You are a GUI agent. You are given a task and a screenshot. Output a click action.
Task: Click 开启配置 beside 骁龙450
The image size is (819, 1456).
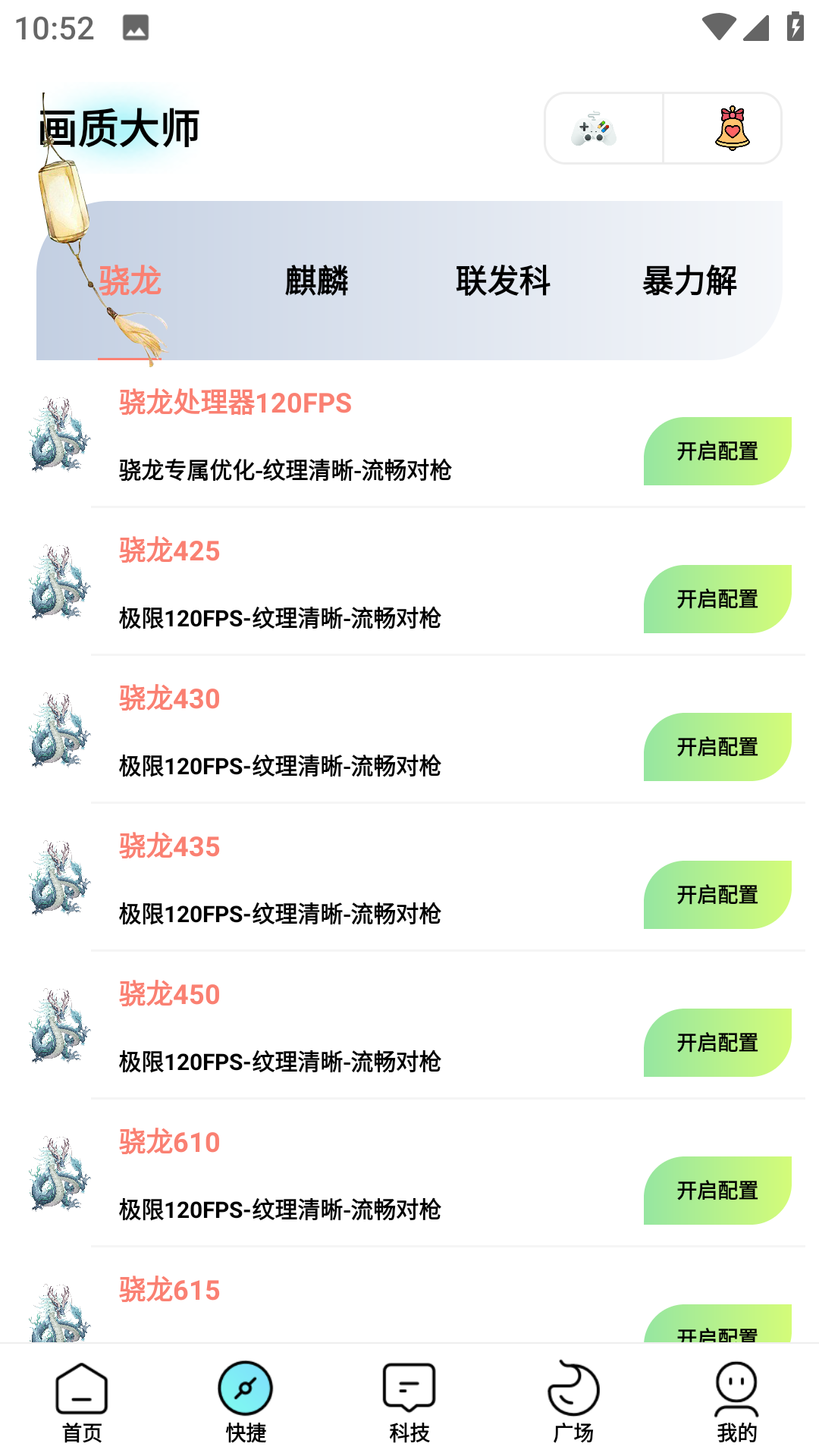tap(717, 1043)
